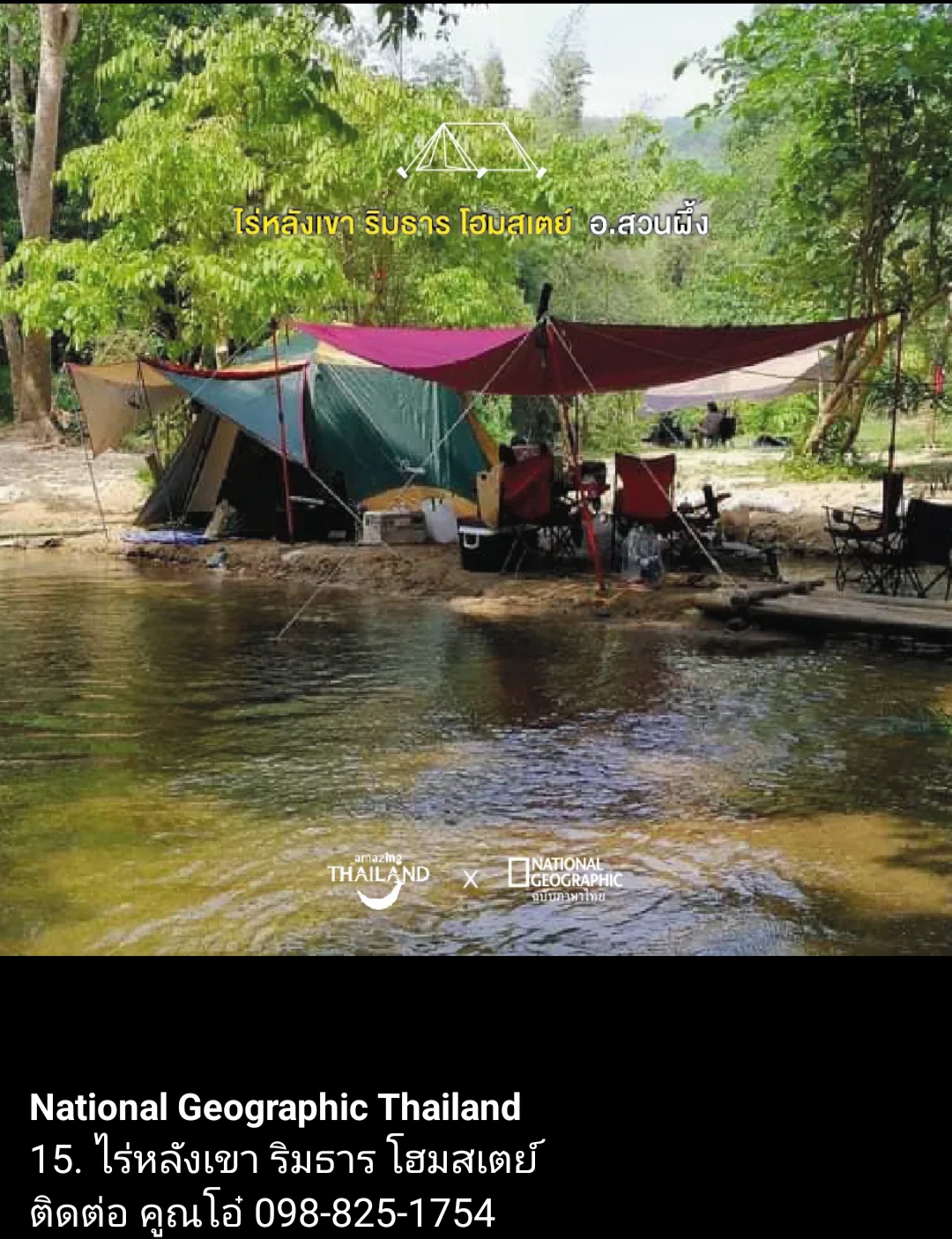This screenshot has width=952, height=1239.
Task: Tap the campsite photo to toggle the overlay
Action: (476, 529)
